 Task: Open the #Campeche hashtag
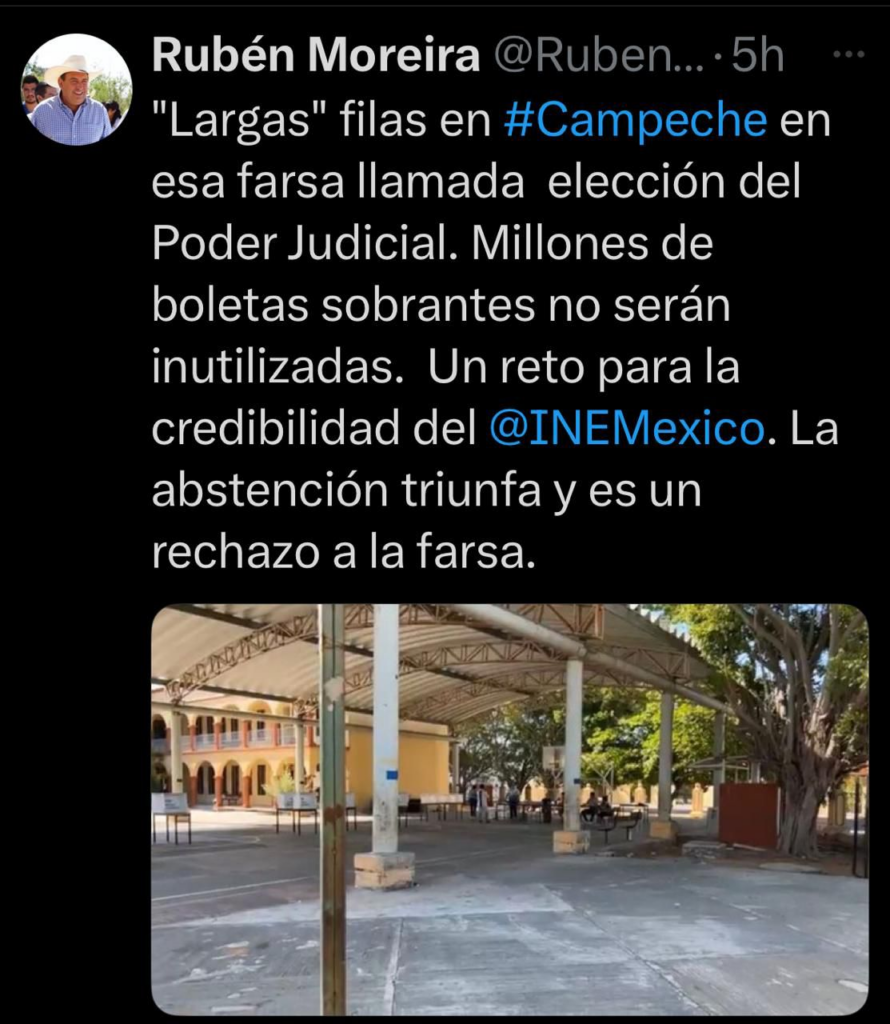tap(636, 121)
